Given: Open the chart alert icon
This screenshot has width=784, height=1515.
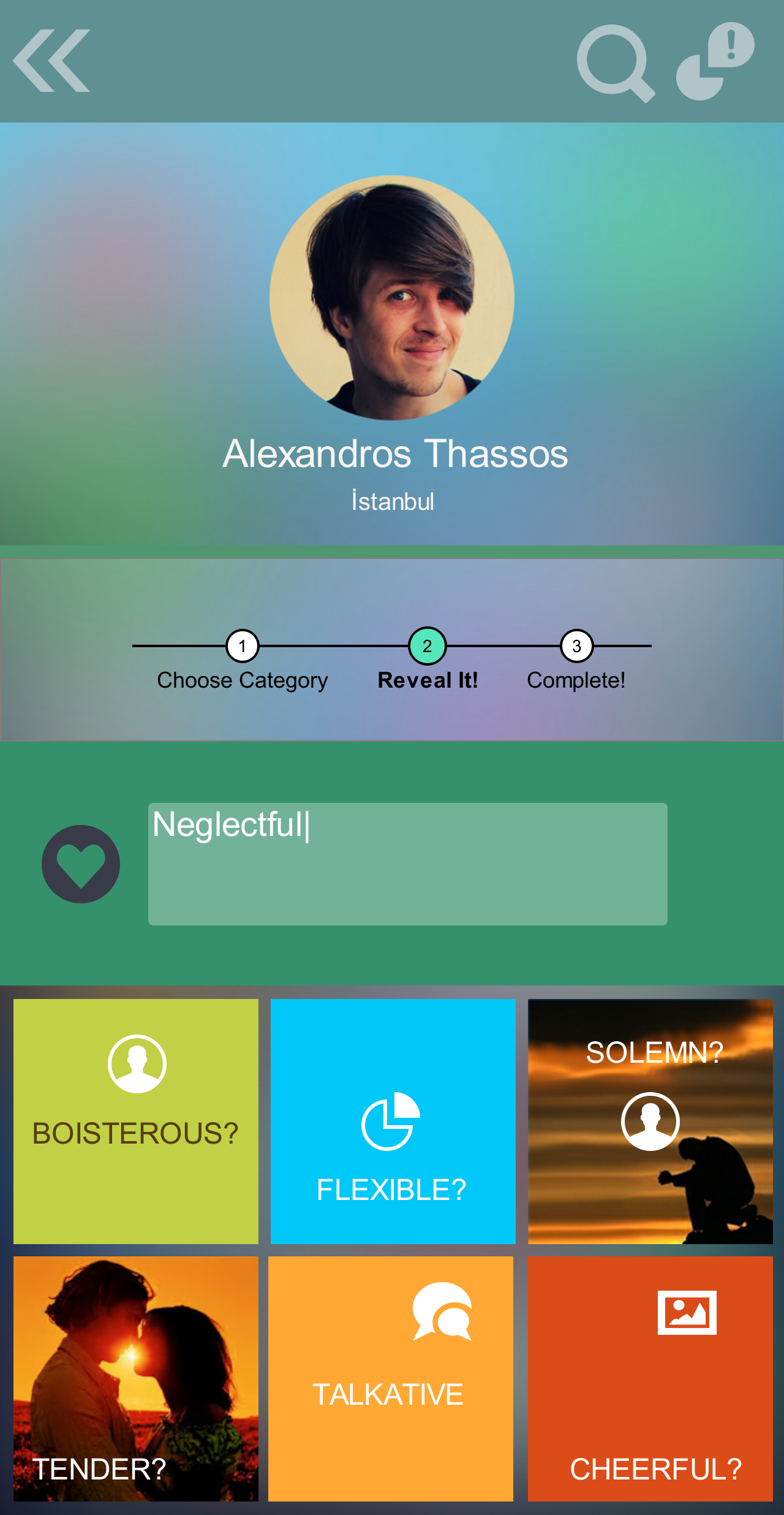Looking at the screenshot, I should click(715, 61).
